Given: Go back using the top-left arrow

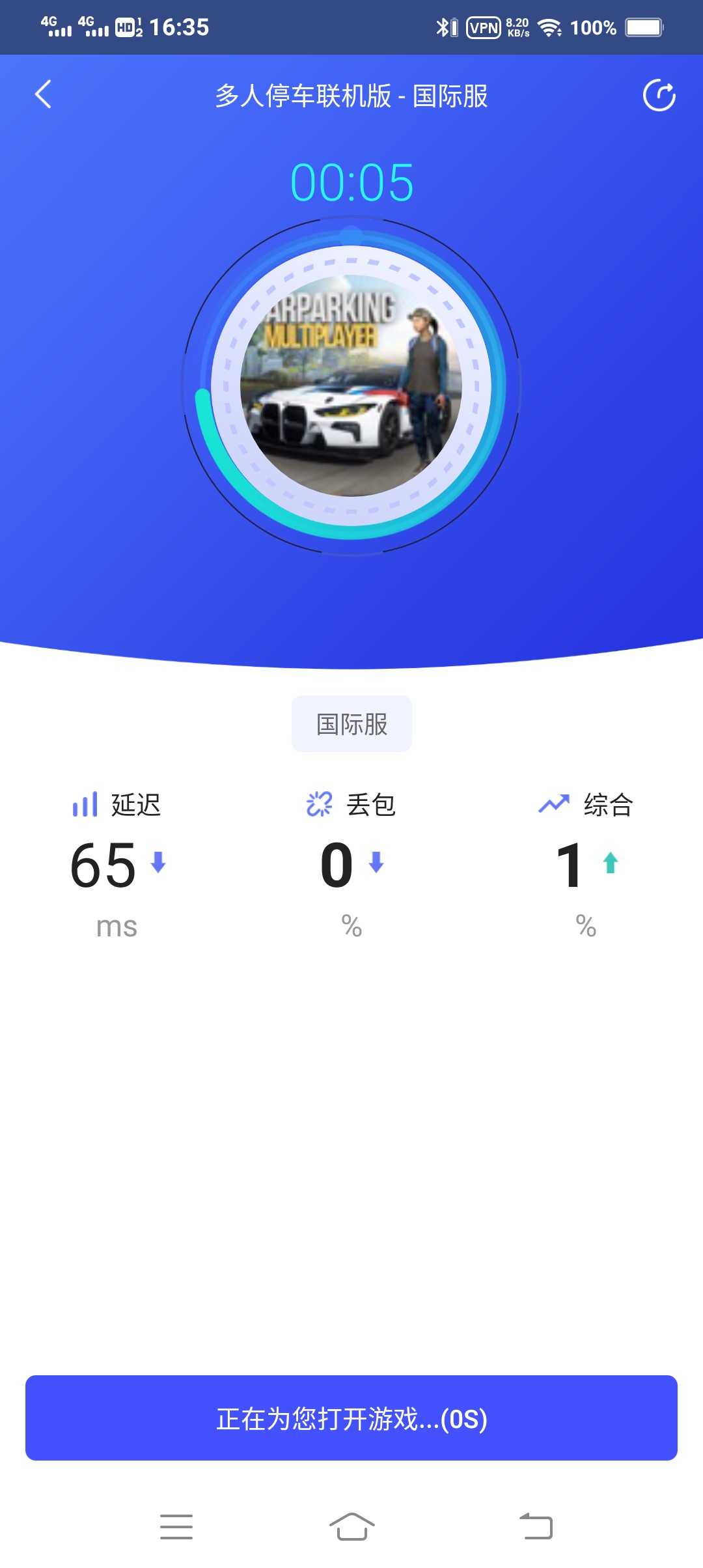Looking at the screenshot, I should 43,94.
